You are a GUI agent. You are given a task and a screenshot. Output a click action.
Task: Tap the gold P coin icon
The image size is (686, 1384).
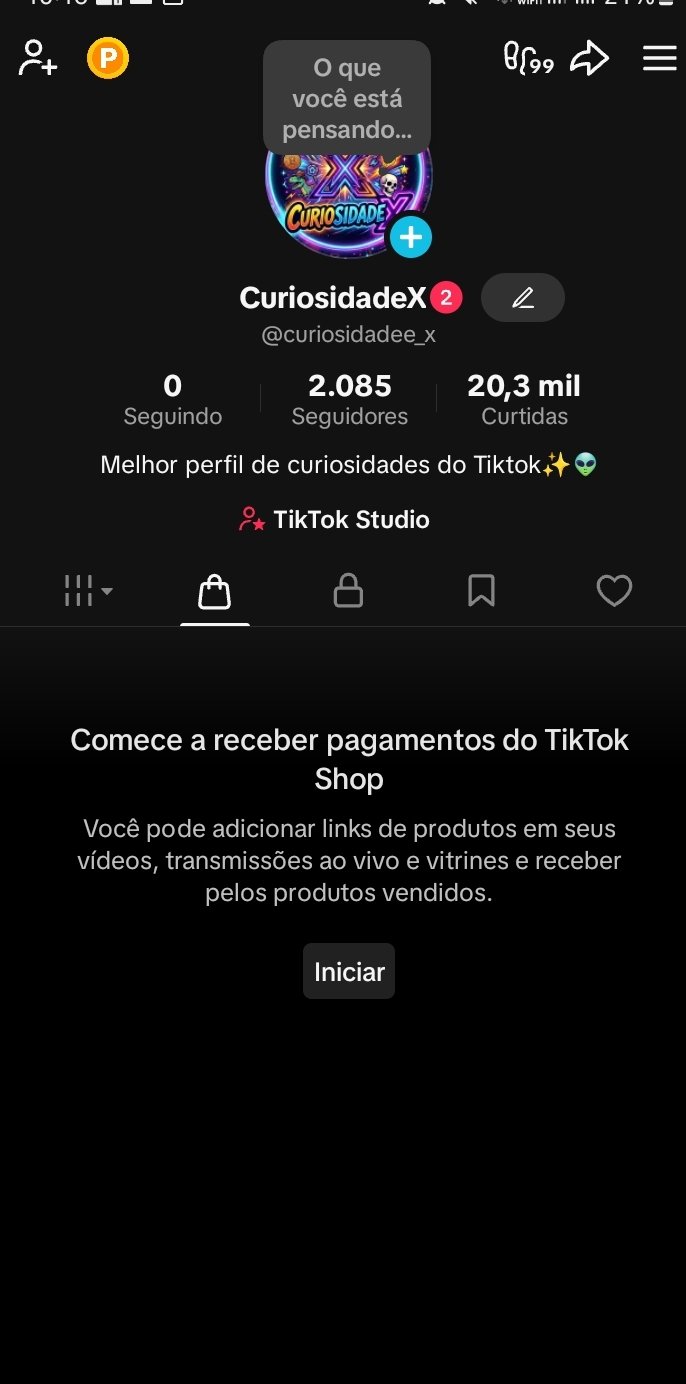pos(108,58)
